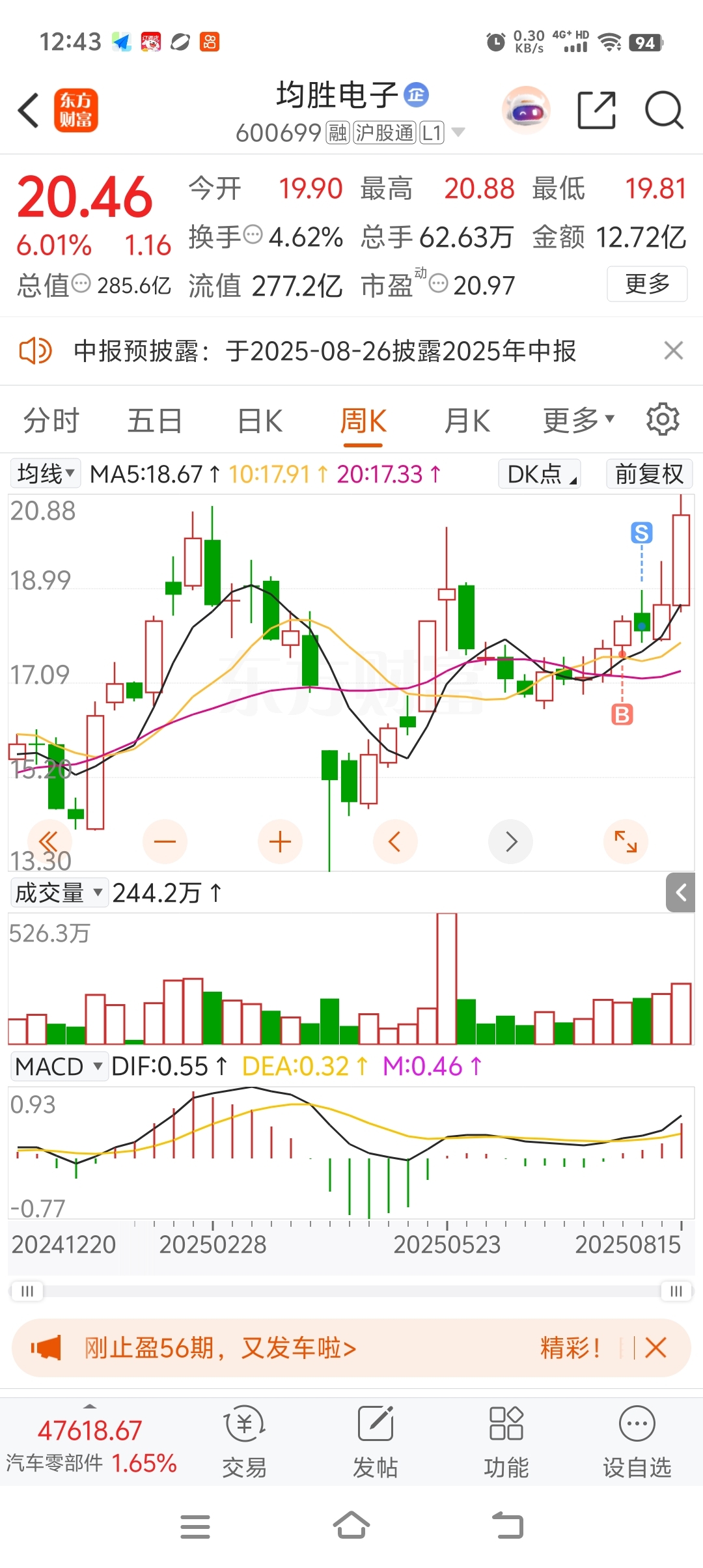
Task: Tap 更多 to see more quote data
Action: tap(647, 284)
